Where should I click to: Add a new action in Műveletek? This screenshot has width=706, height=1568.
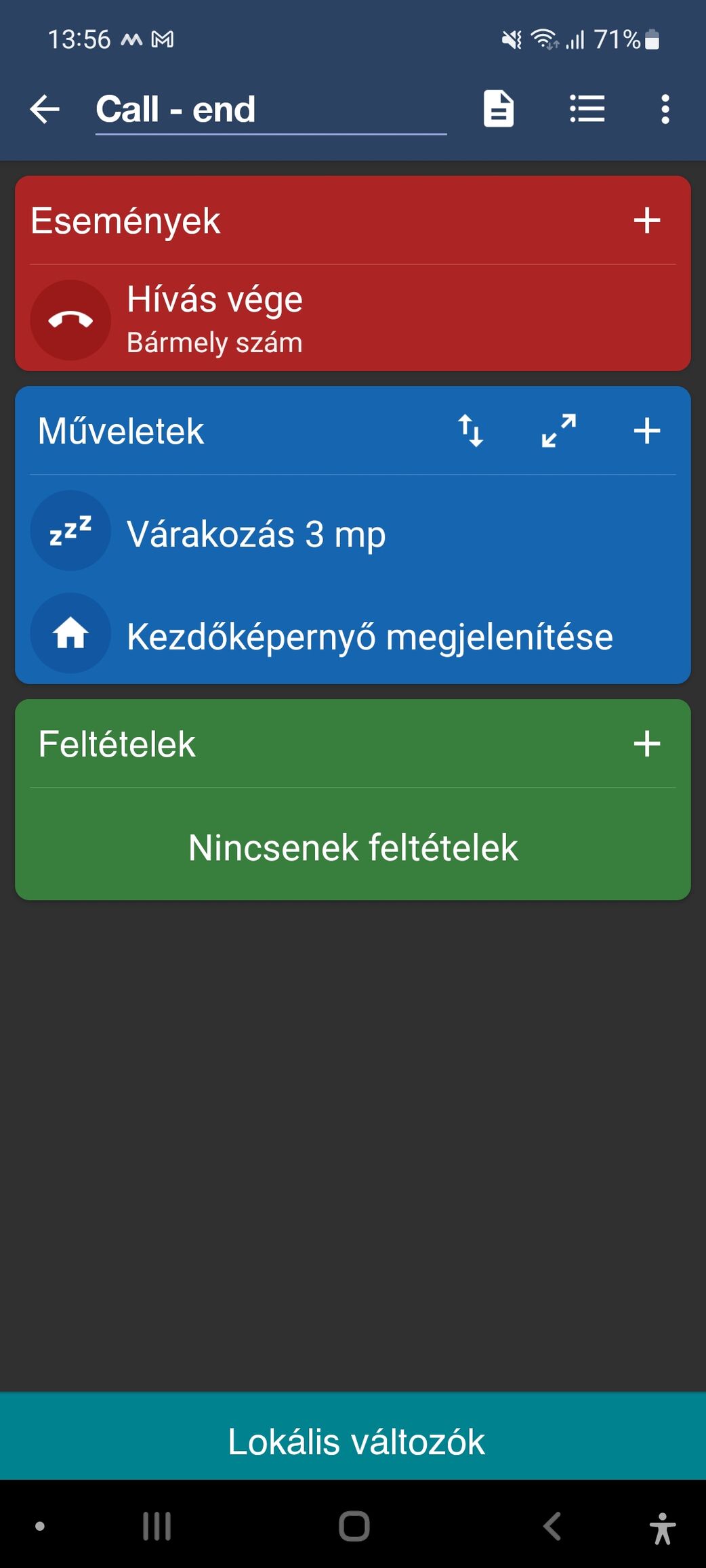point(647,431)
